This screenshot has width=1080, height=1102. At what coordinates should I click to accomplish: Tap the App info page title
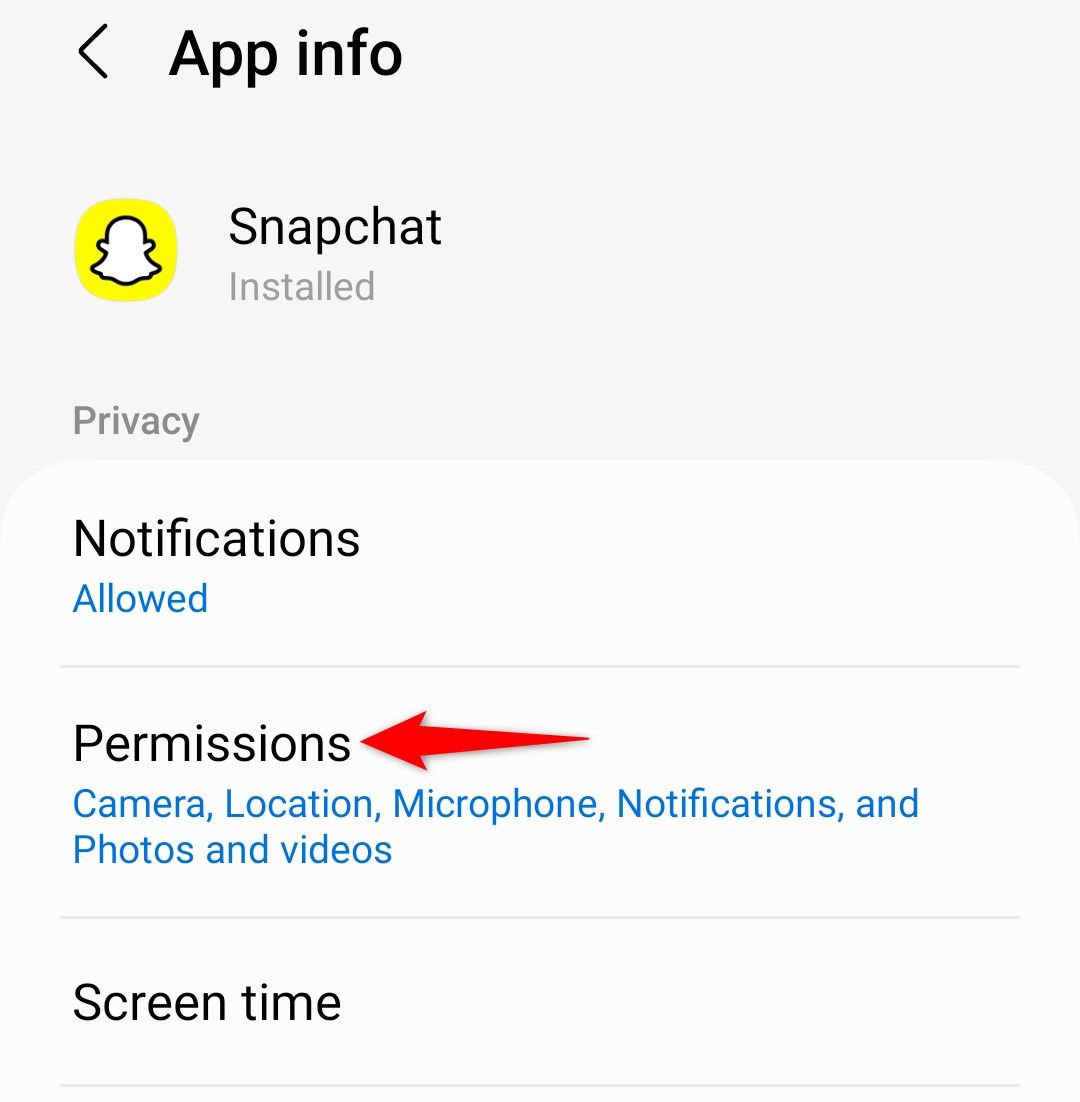pos(286,54)
